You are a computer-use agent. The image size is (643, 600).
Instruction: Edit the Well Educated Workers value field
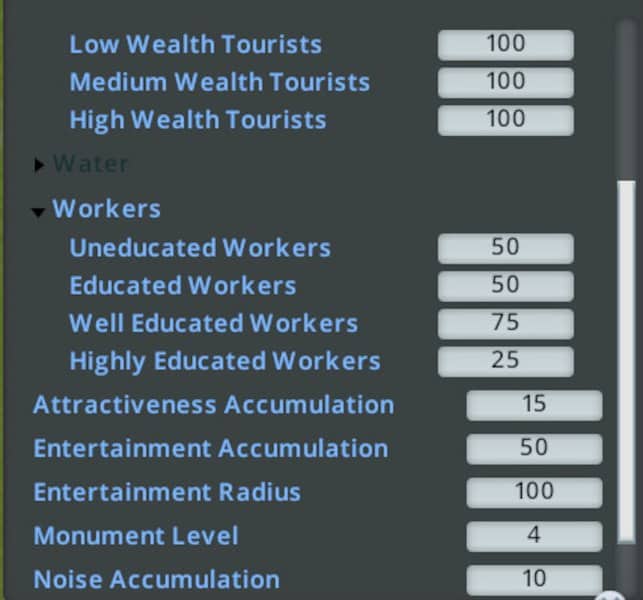(x=505, y=323)
